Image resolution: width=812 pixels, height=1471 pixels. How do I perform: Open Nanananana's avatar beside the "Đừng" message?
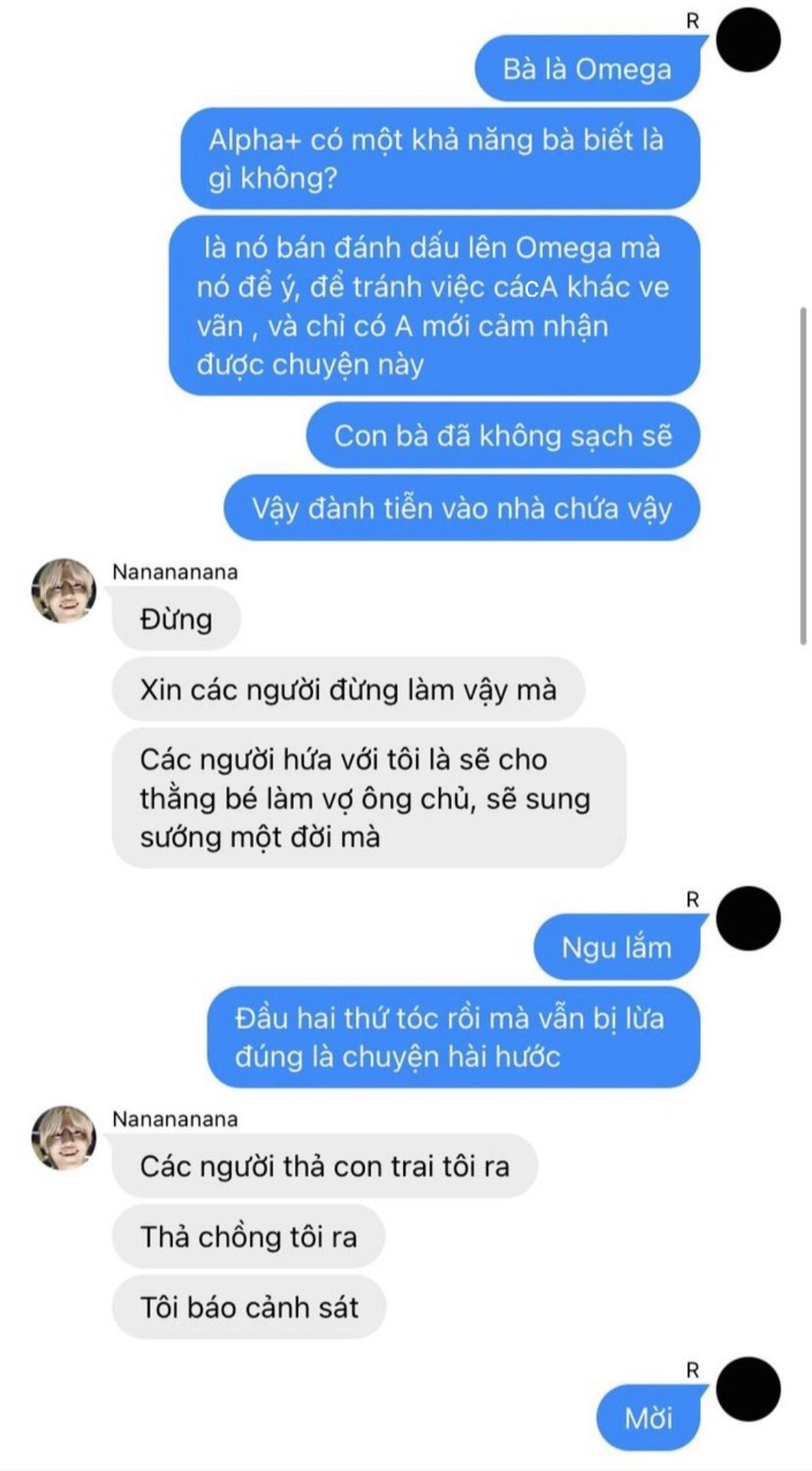[x=64, y=591]
